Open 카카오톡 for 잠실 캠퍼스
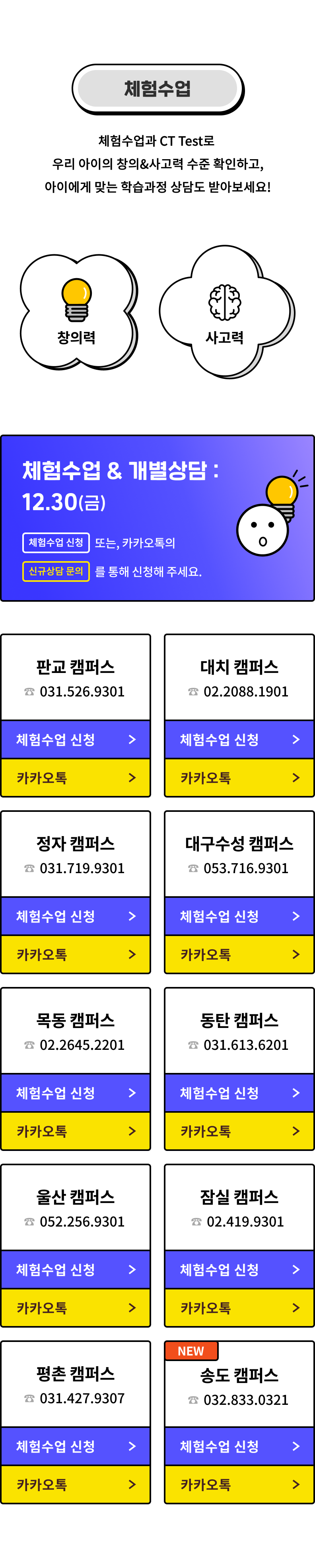Screen dimensions: 315x1568 pos(239,1307)
